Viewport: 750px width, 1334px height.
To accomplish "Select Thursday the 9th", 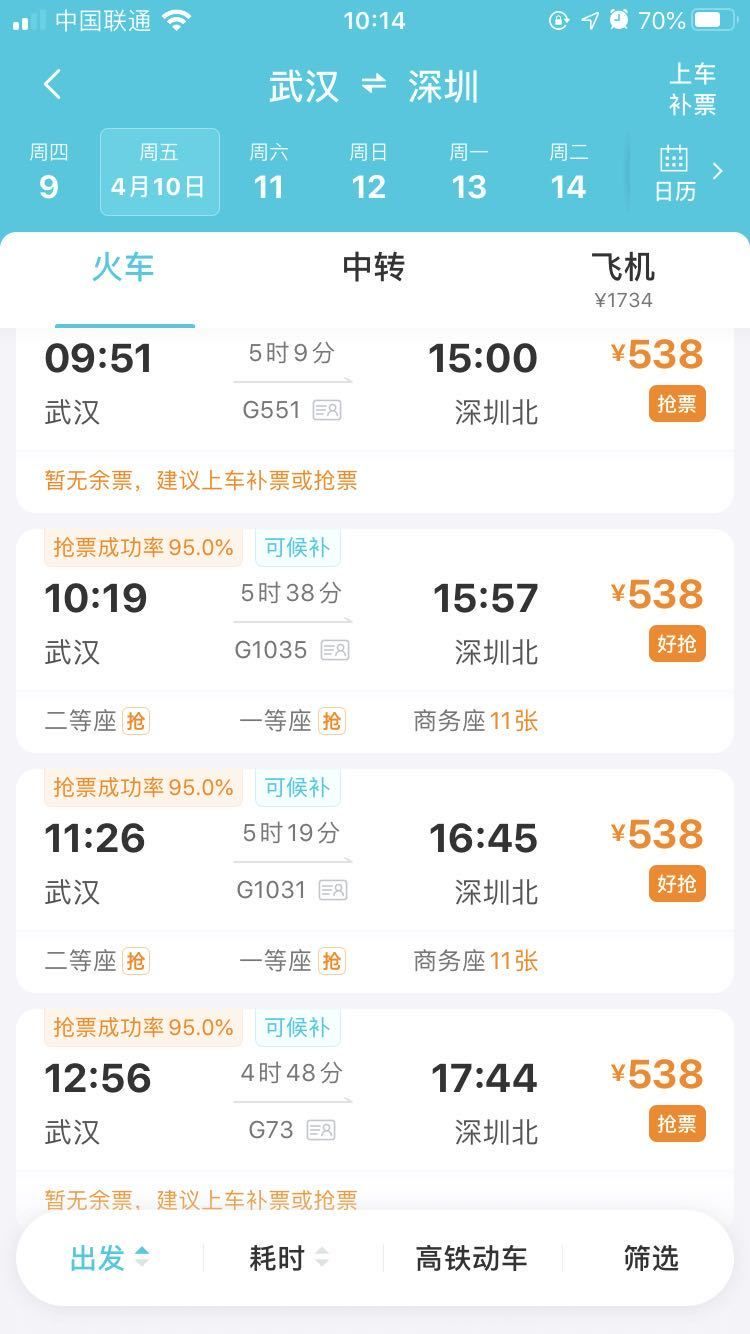I will coord(48,172).
